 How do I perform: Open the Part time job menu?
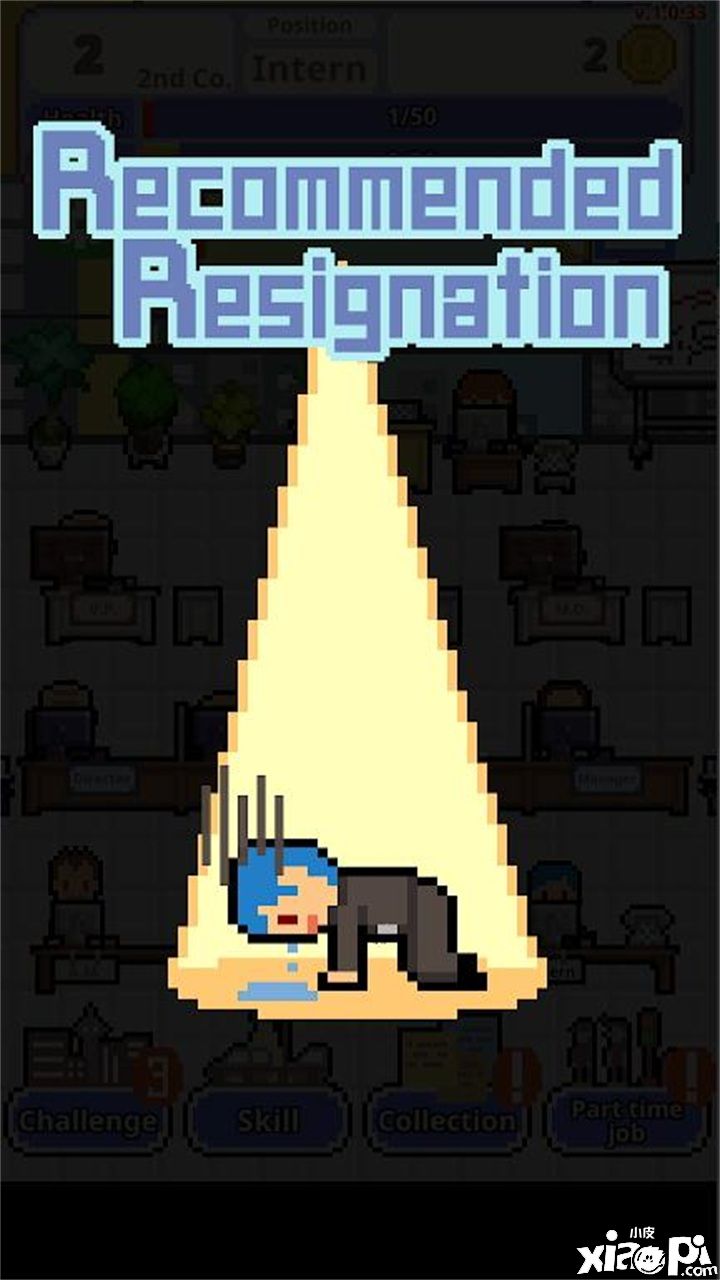coord(627,1118)
